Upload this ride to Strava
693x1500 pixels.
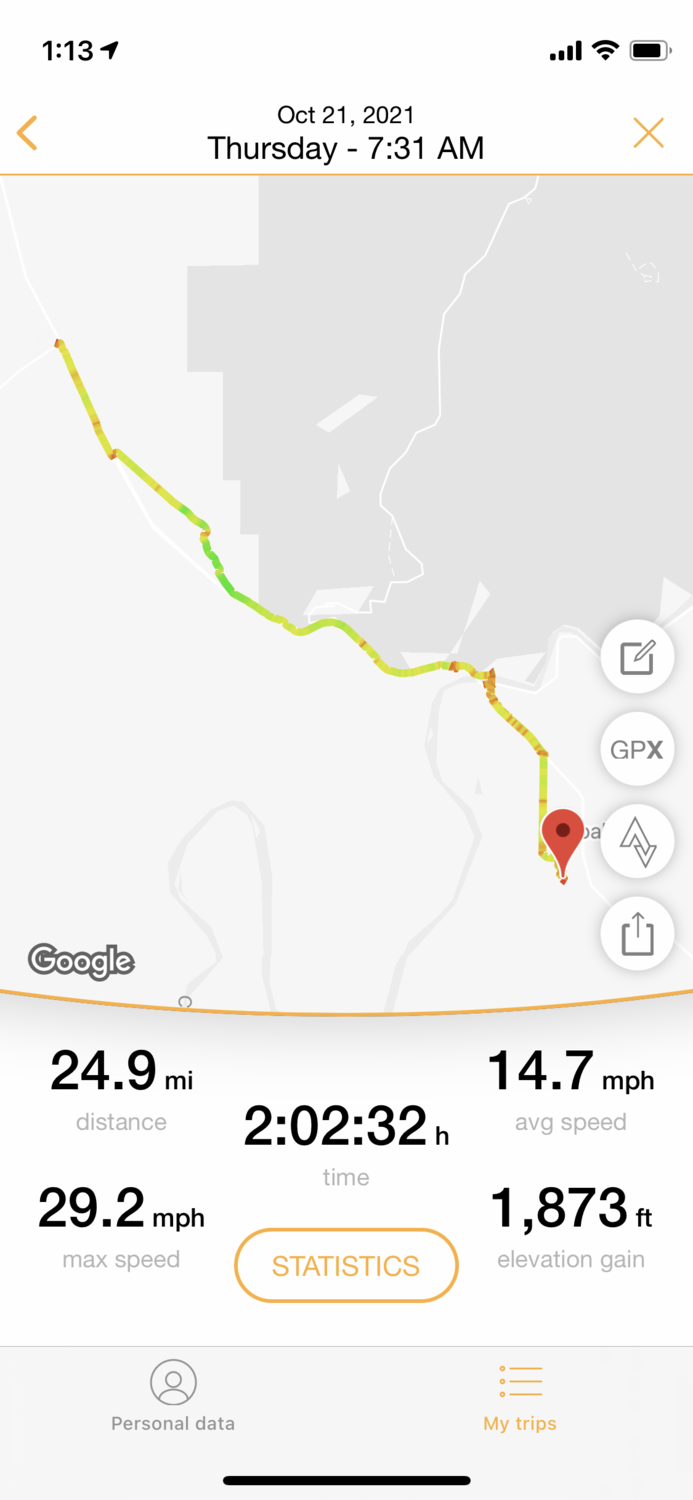637,842
